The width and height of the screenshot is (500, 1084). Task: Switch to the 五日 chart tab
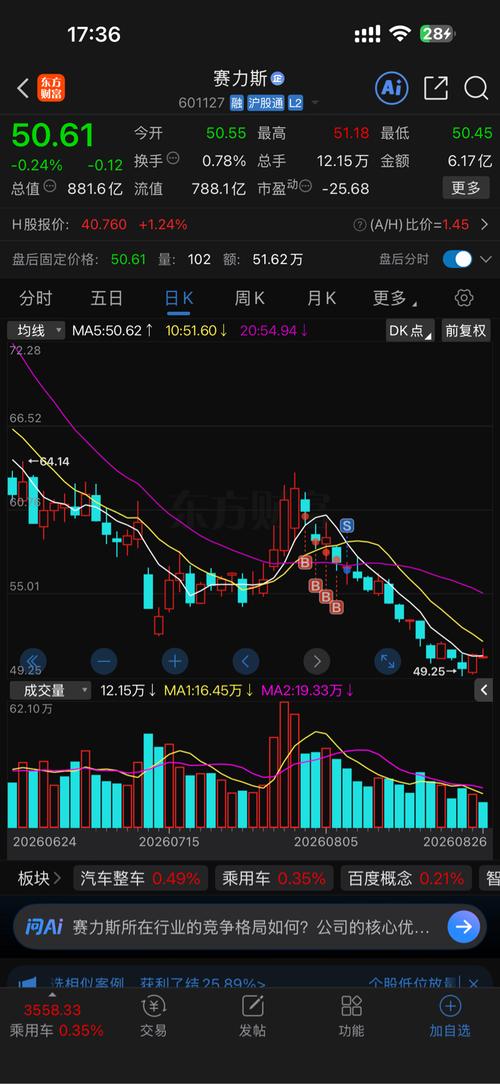(107, 299)
